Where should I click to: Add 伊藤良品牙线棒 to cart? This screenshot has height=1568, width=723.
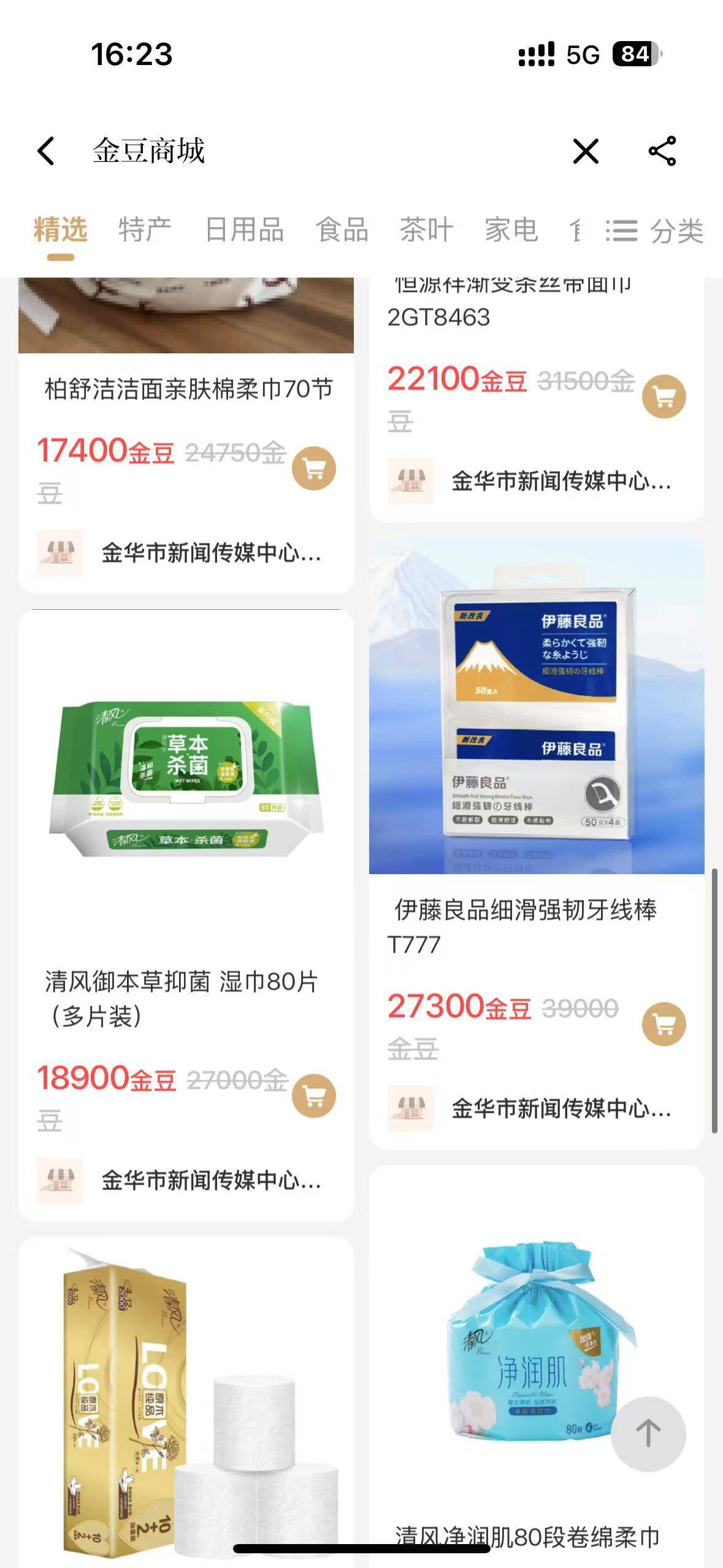[x=664, y=1024]
